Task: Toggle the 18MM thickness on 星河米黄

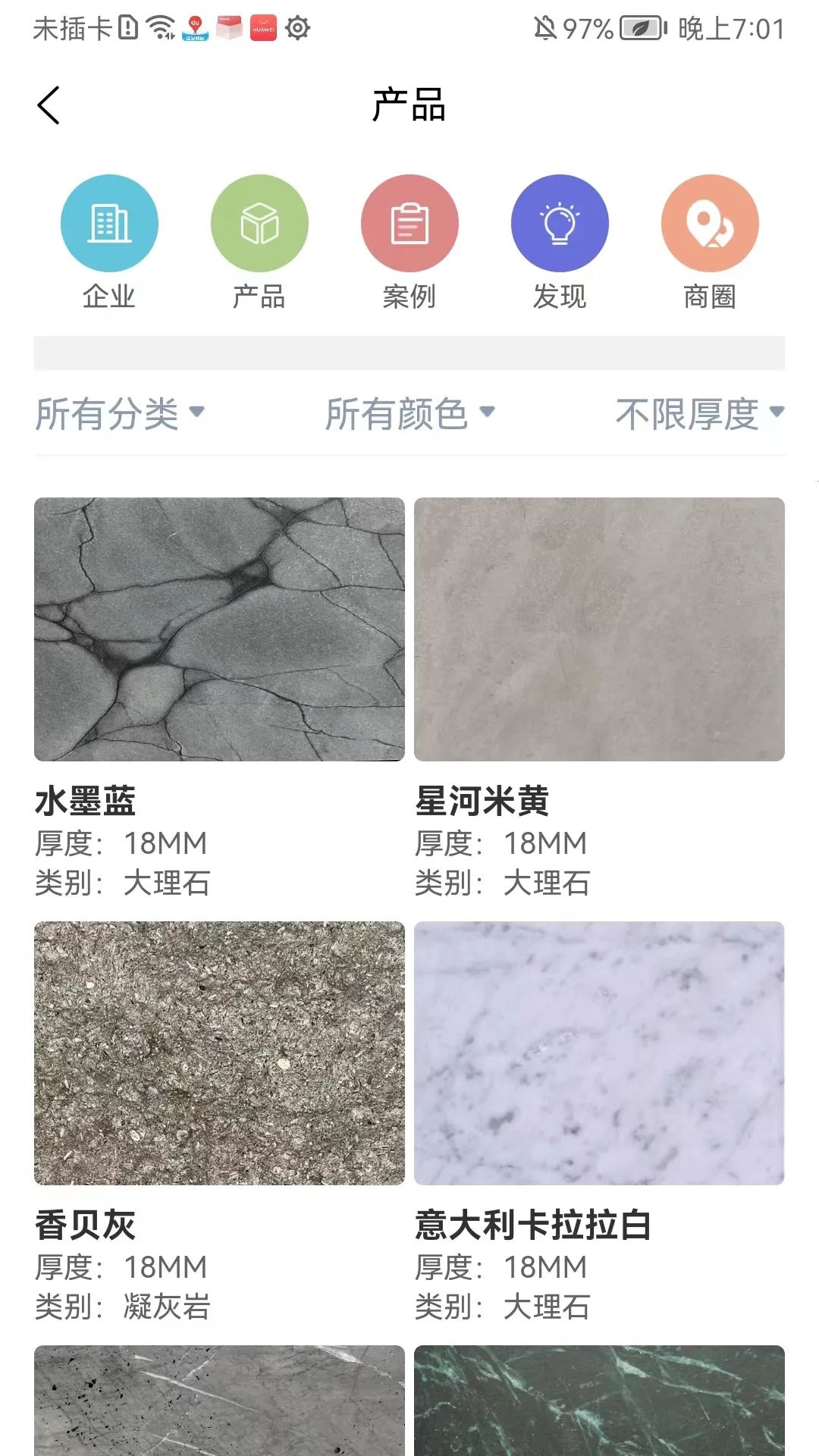Action: point(548,843)
